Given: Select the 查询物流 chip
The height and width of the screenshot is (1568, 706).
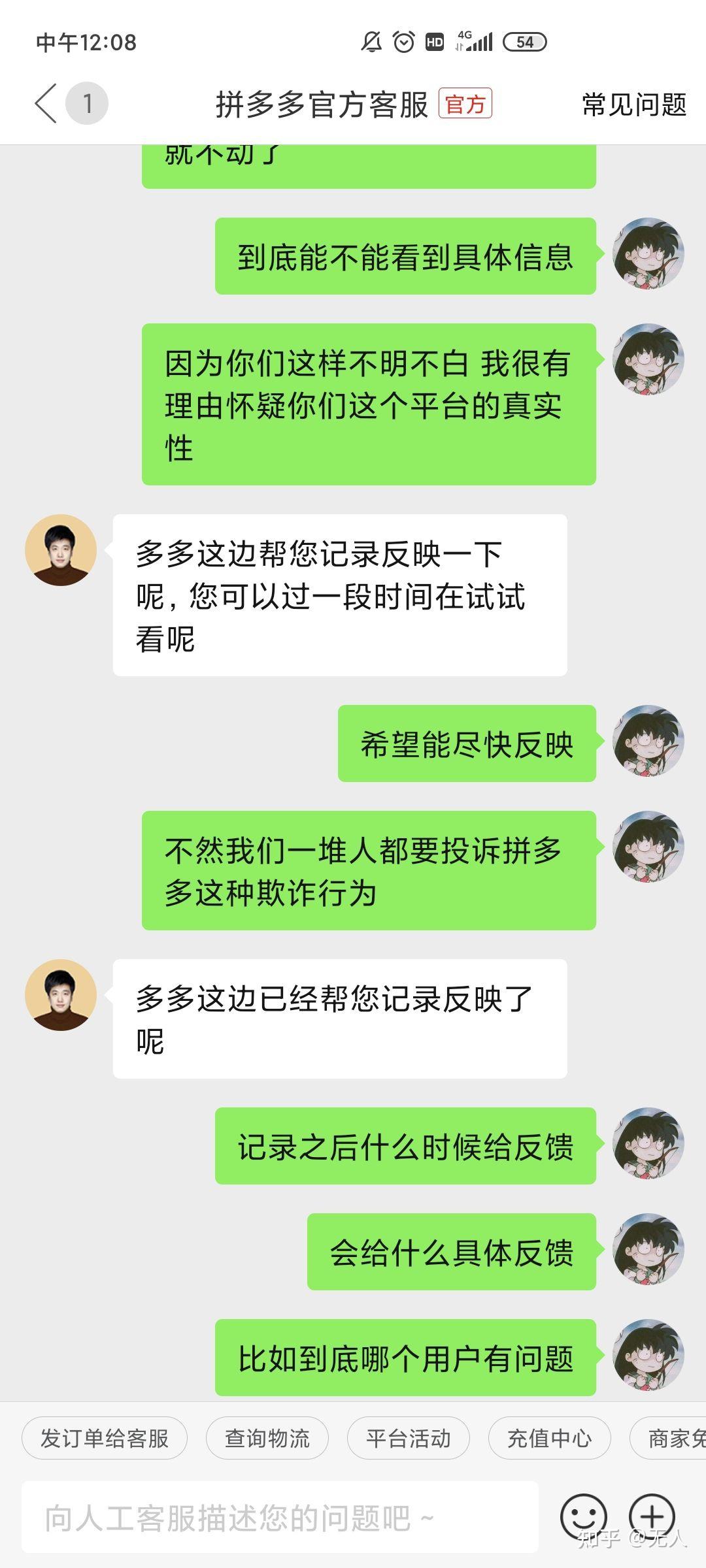Looking at the screenshot, I should 267,1438.
